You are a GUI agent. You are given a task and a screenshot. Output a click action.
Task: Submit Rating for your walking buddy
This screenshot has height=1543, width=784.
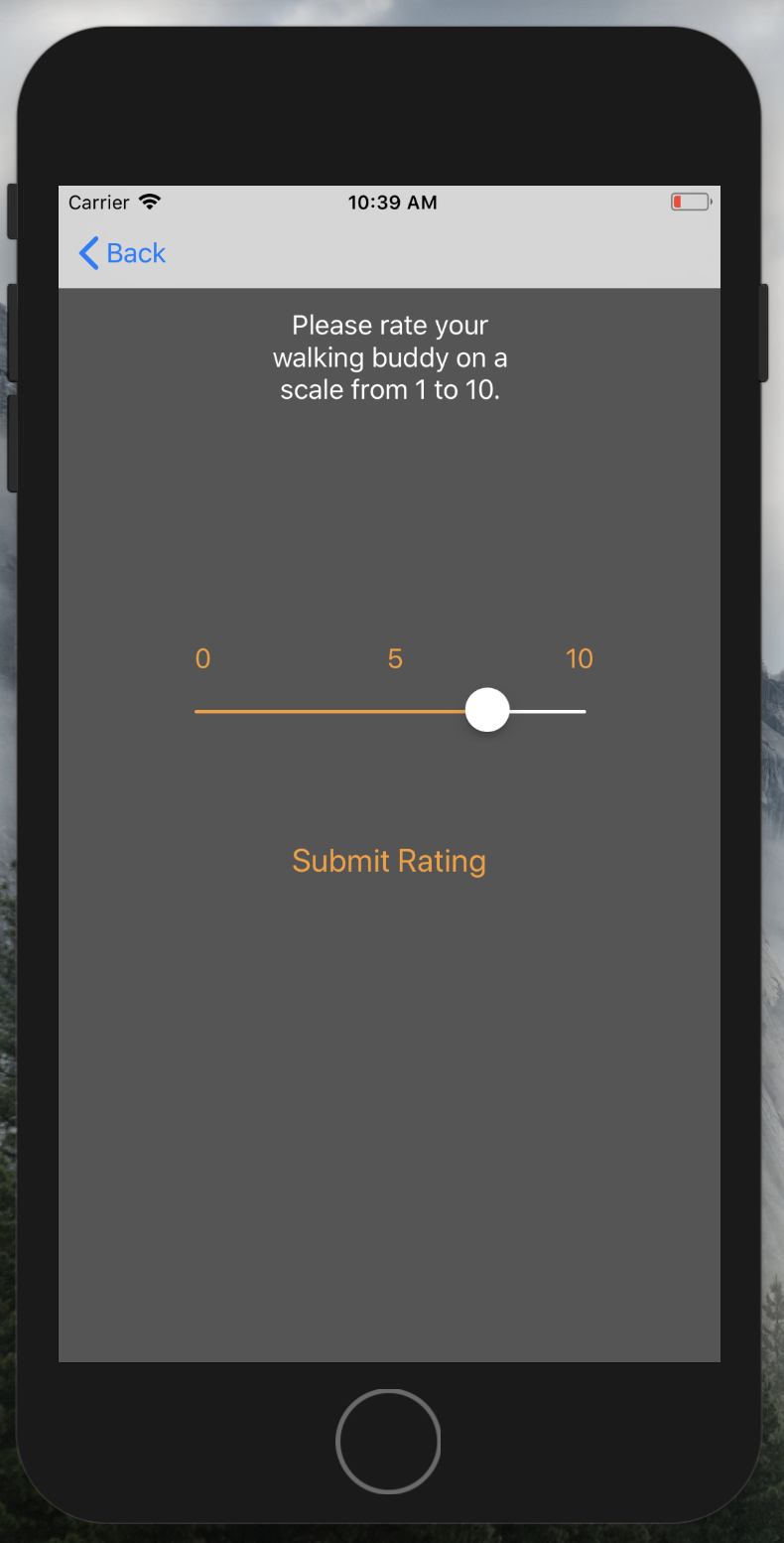[389, 861]
